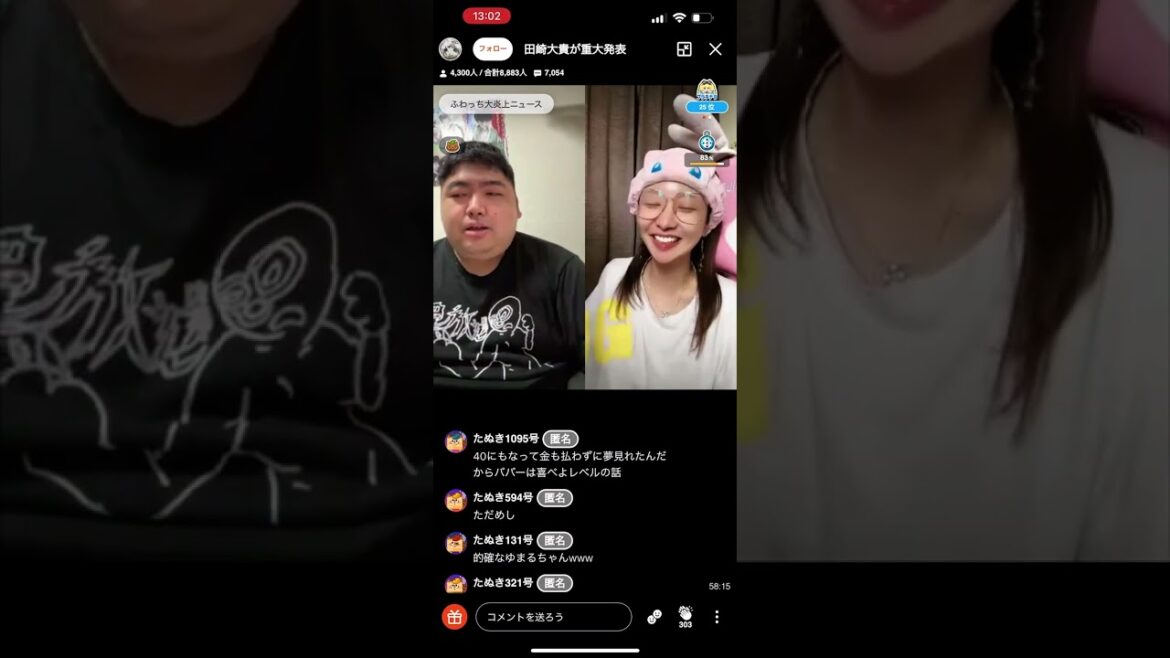Open the emoji stamp picker
Screen dimensions: 1170x658
(x=654, y=617)
